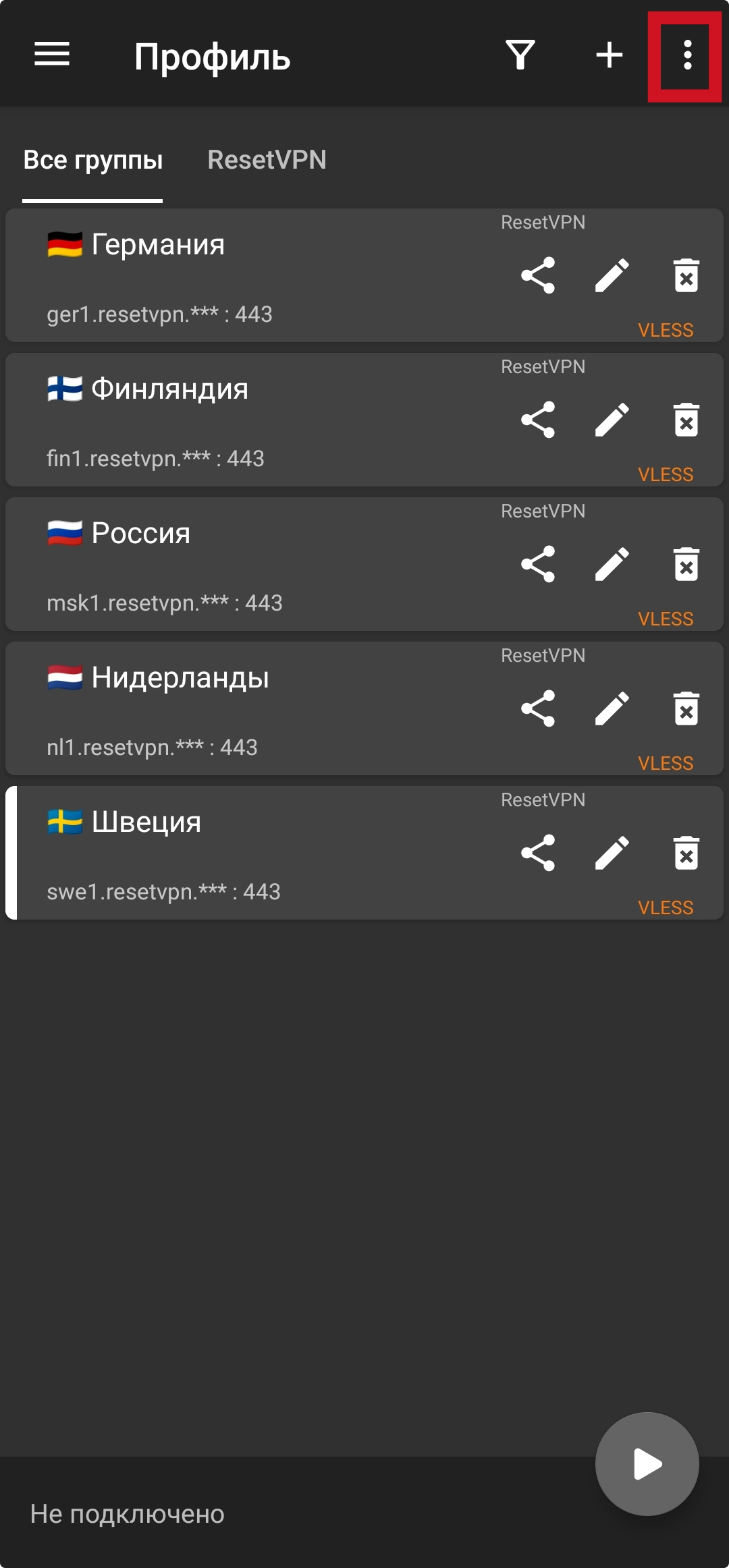The width and height of the screenshot is (729, 1568).
Task: Delete the Нидерланды profile
Action: coord(686,708)
